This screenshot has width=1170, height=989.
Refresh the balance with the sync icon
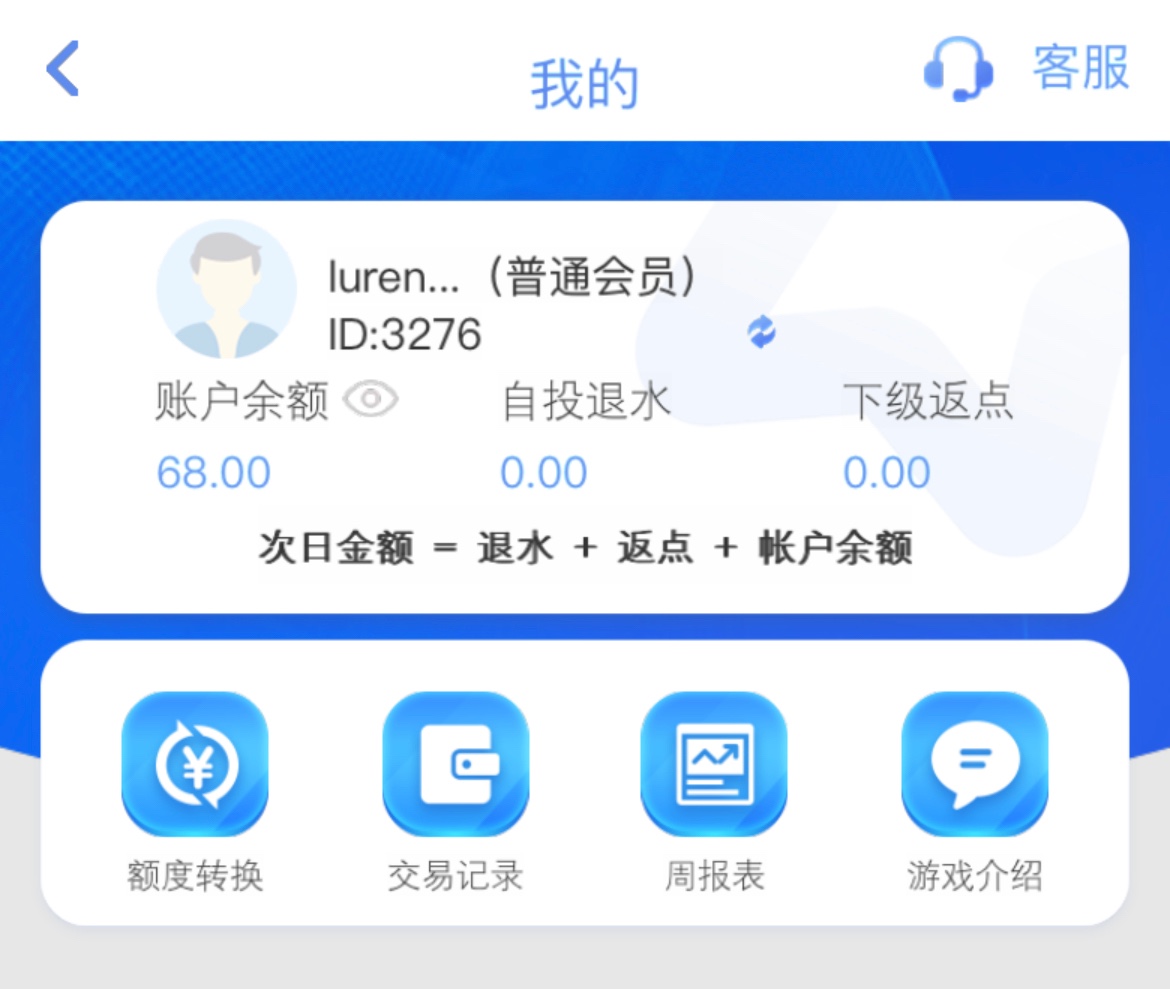762,332
